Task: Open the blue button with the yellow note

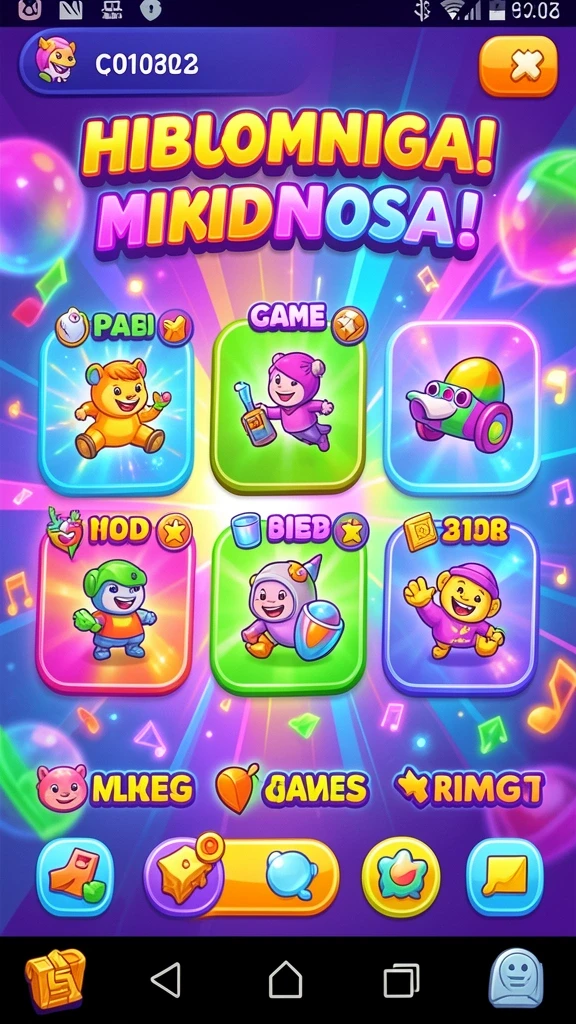Action: tap(505, 877)
